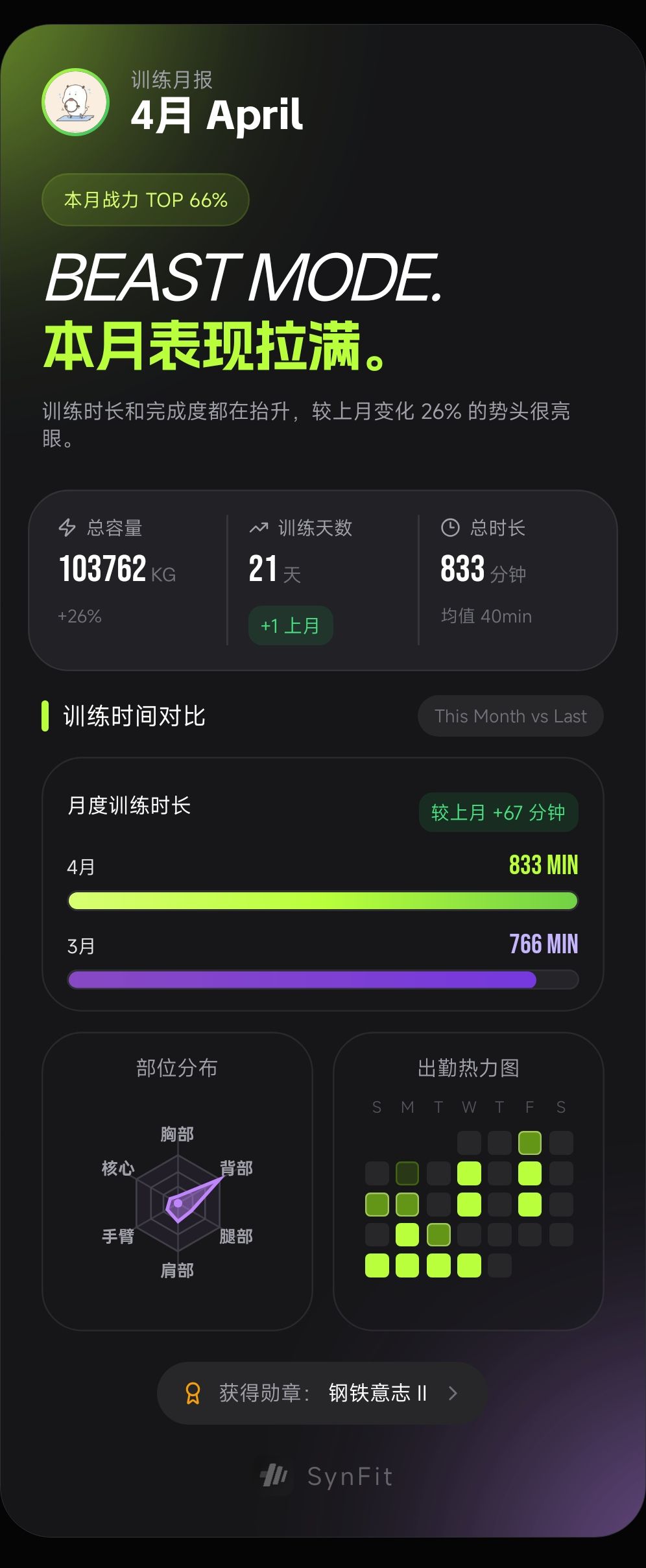The width and height of the screenshot is (646, 1568).
Task: Open the profile avatar
Action: click(x=76, y=102)
